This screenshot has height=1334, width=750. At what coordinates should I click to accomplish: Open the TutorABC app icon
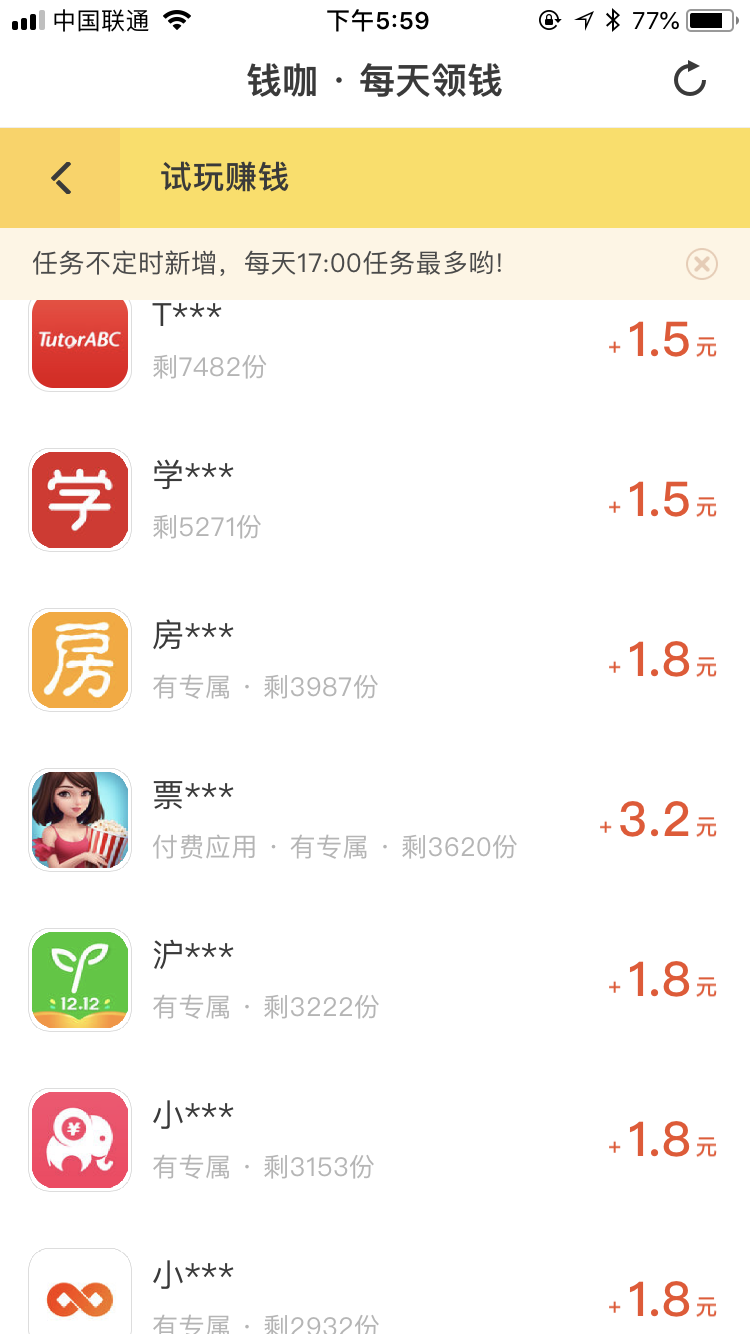pos(79,343)
